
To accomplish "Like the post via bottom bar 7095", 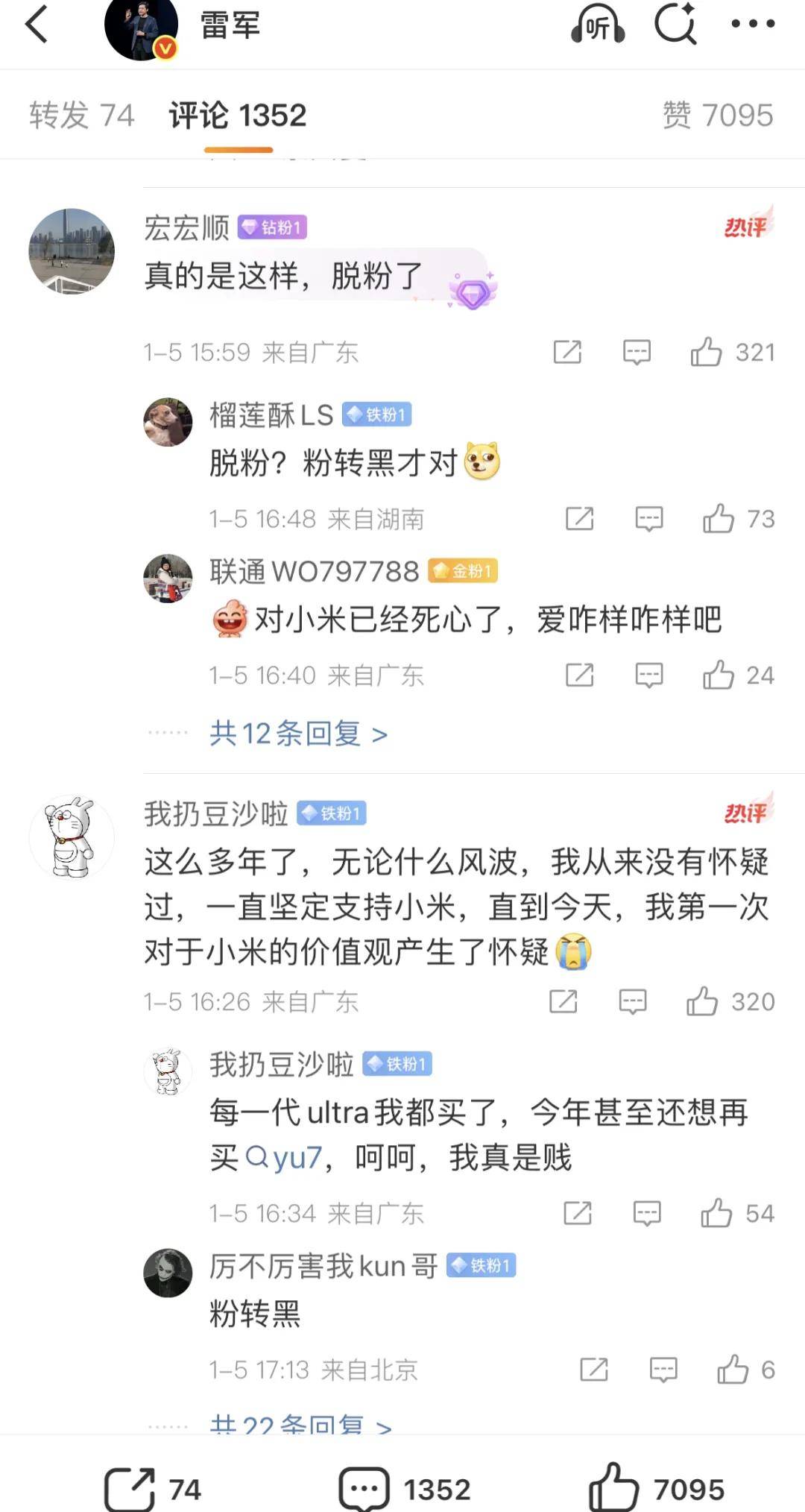I will 656,1489.
